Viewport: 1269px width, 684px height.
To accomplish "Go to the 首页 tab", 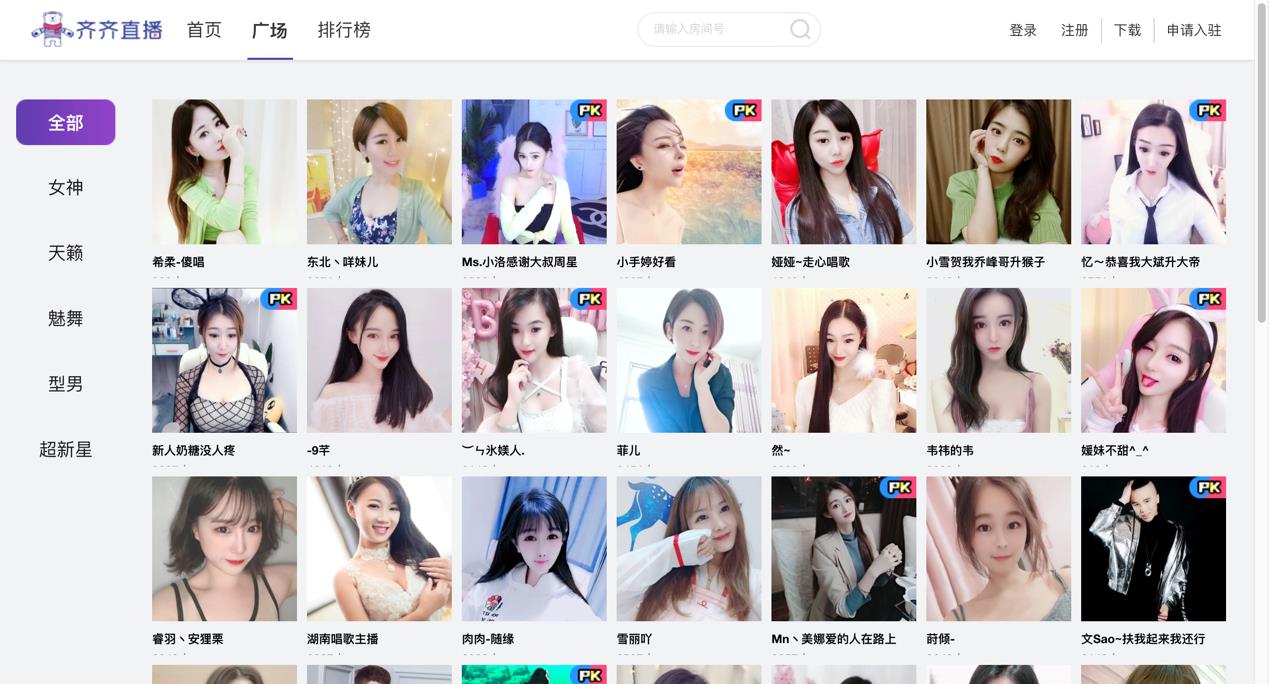I will [x=204, y=30].
